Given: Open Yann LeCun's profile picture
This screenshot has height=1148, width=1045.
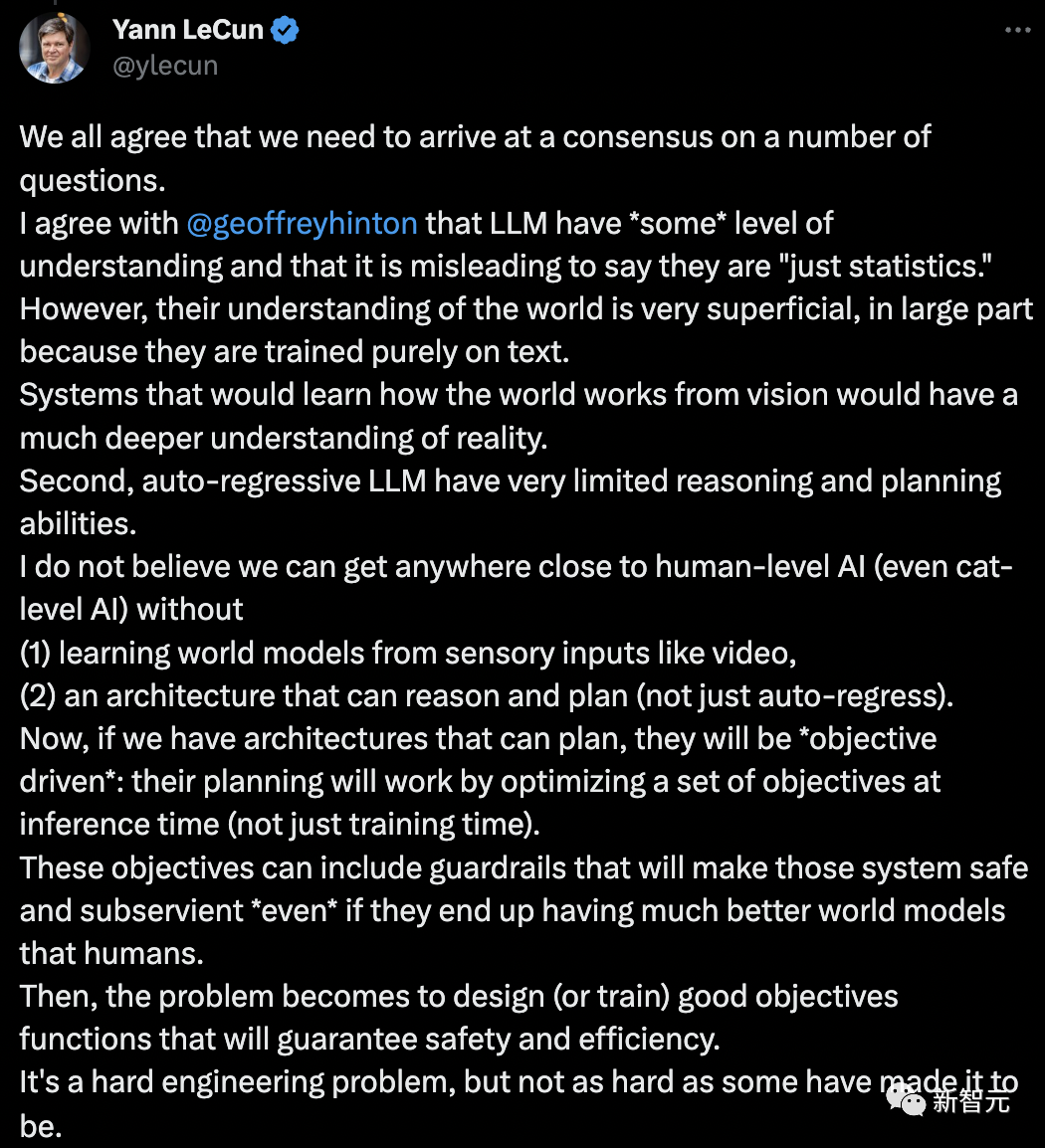Looking at the screenshot, I should (x=55, y=48).
